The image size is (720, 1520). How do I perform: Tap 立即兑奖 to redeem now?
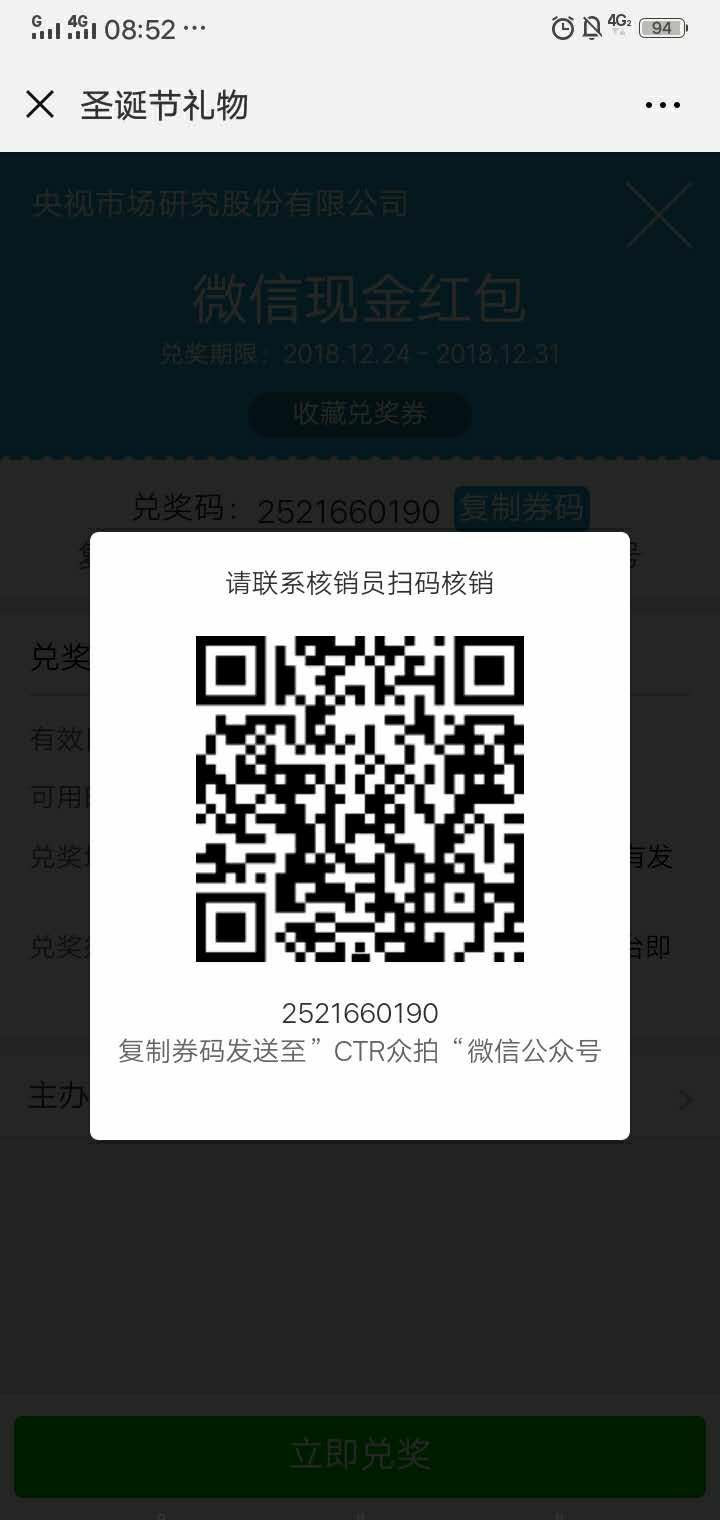click(x=360, y=1454)
